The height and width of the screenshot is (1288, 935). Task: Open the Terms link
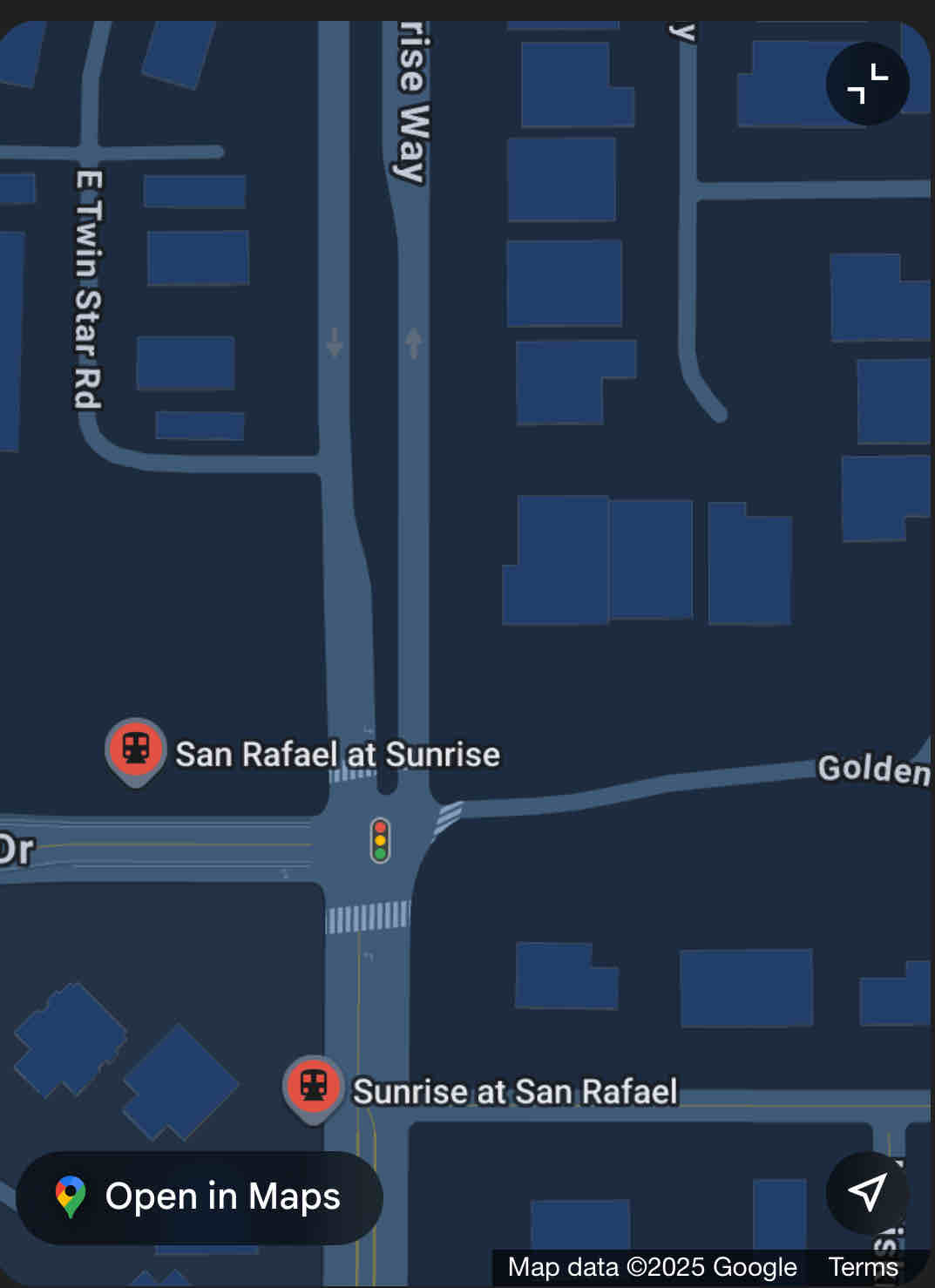pyautogui.click(x=863, y=1267)
